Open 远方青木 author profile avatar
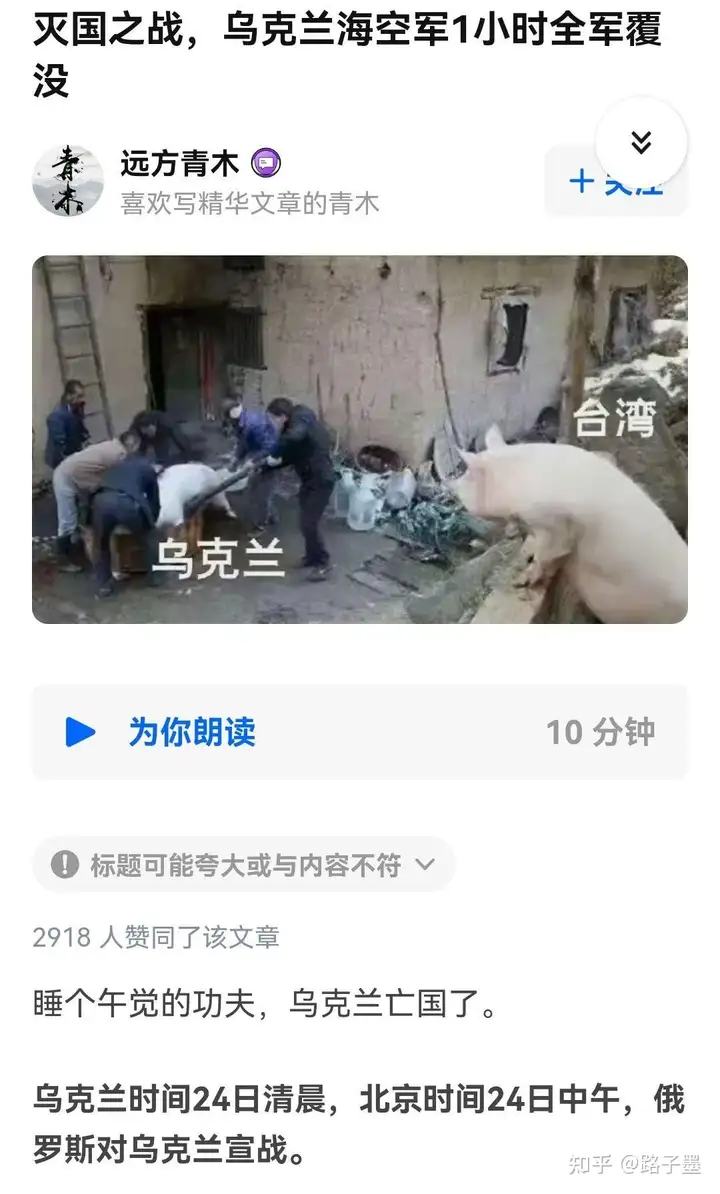 68,181
